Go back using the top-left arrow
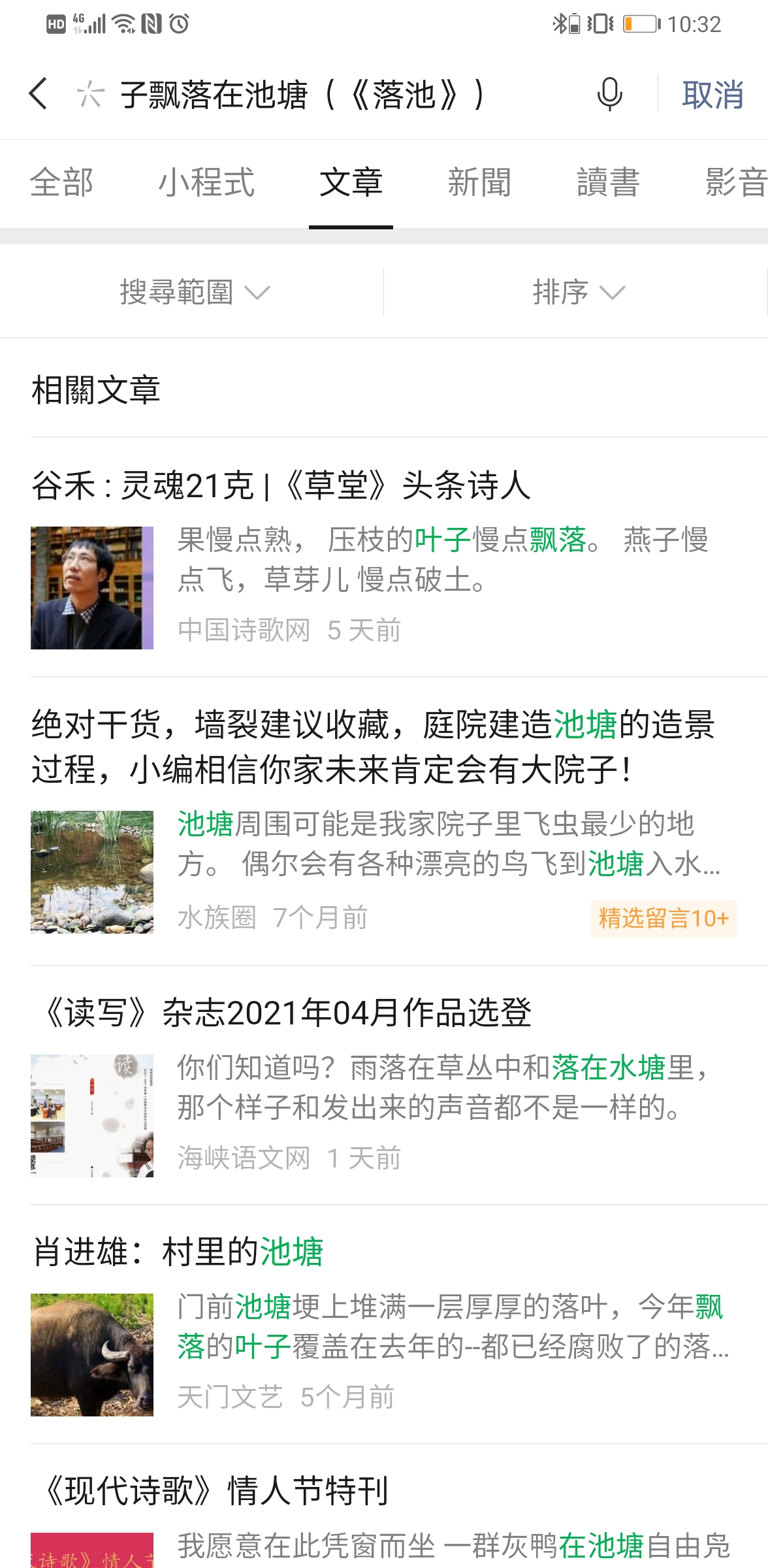This screenshot has width=768, height=1568. (39, 93)
